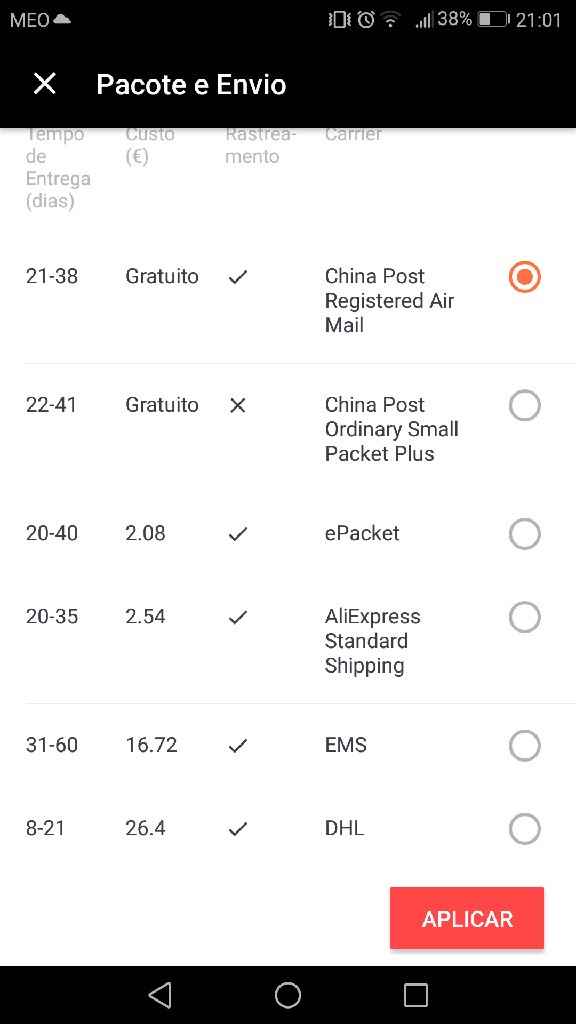Tap the Aplicar button
The width and height of the screenshot is (576, 1024).
coord(467,918)
